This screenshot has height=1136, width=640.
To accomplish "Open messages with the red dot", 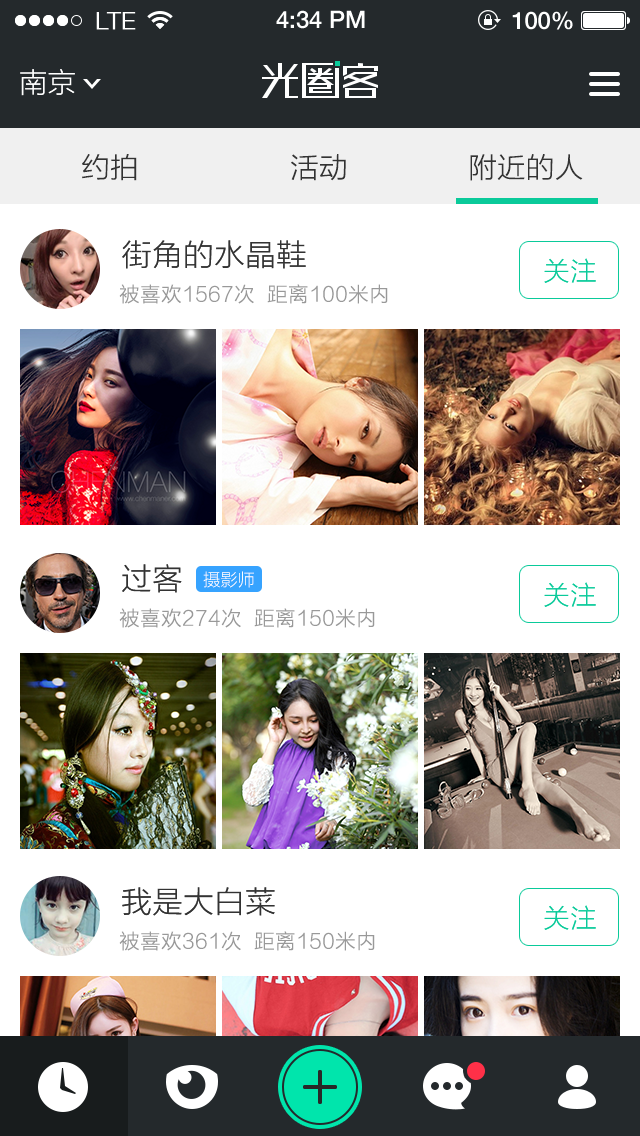I will (x=449, y=1086).
